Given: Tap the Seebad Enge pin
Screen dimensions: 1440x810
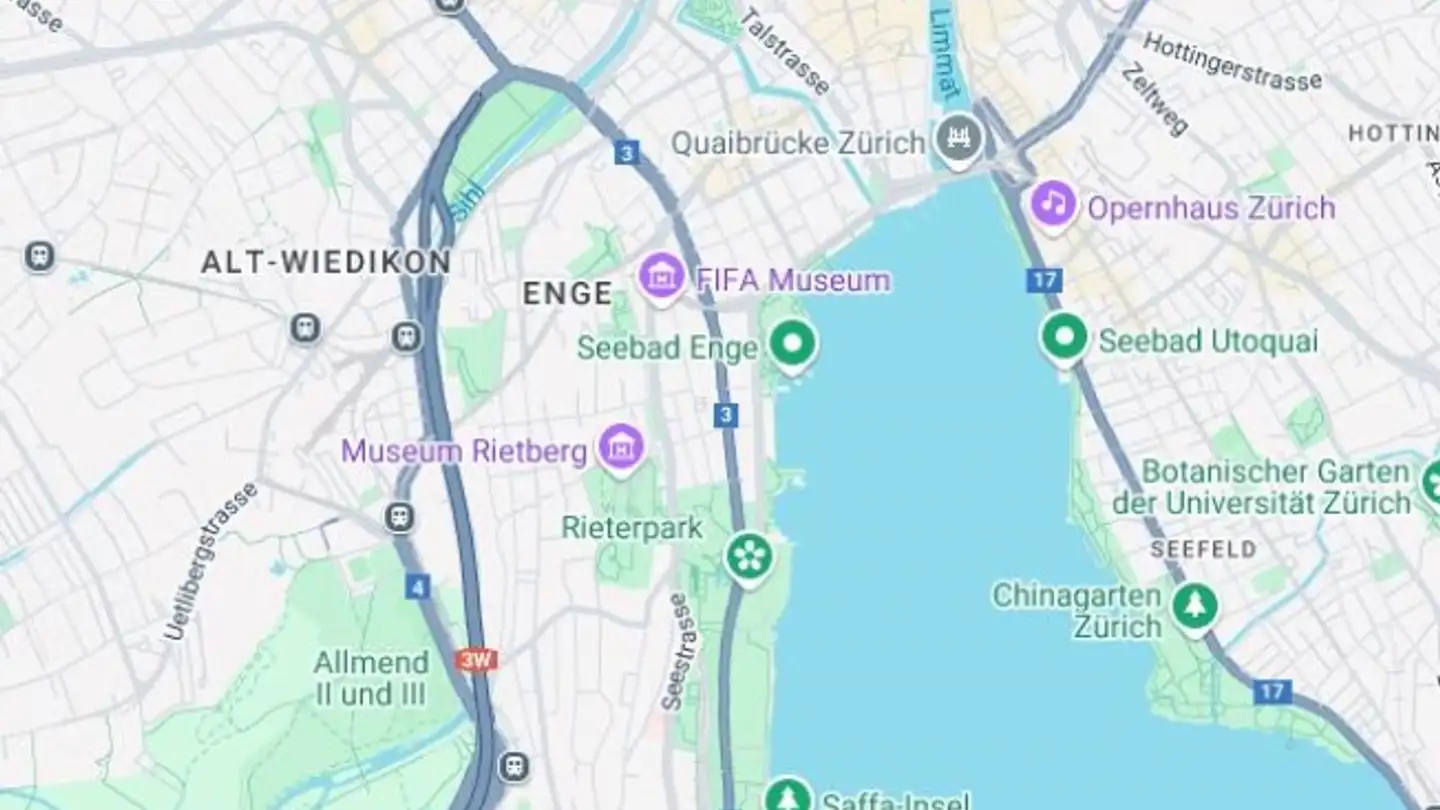Looking at the screenshot, I should 793,345.
